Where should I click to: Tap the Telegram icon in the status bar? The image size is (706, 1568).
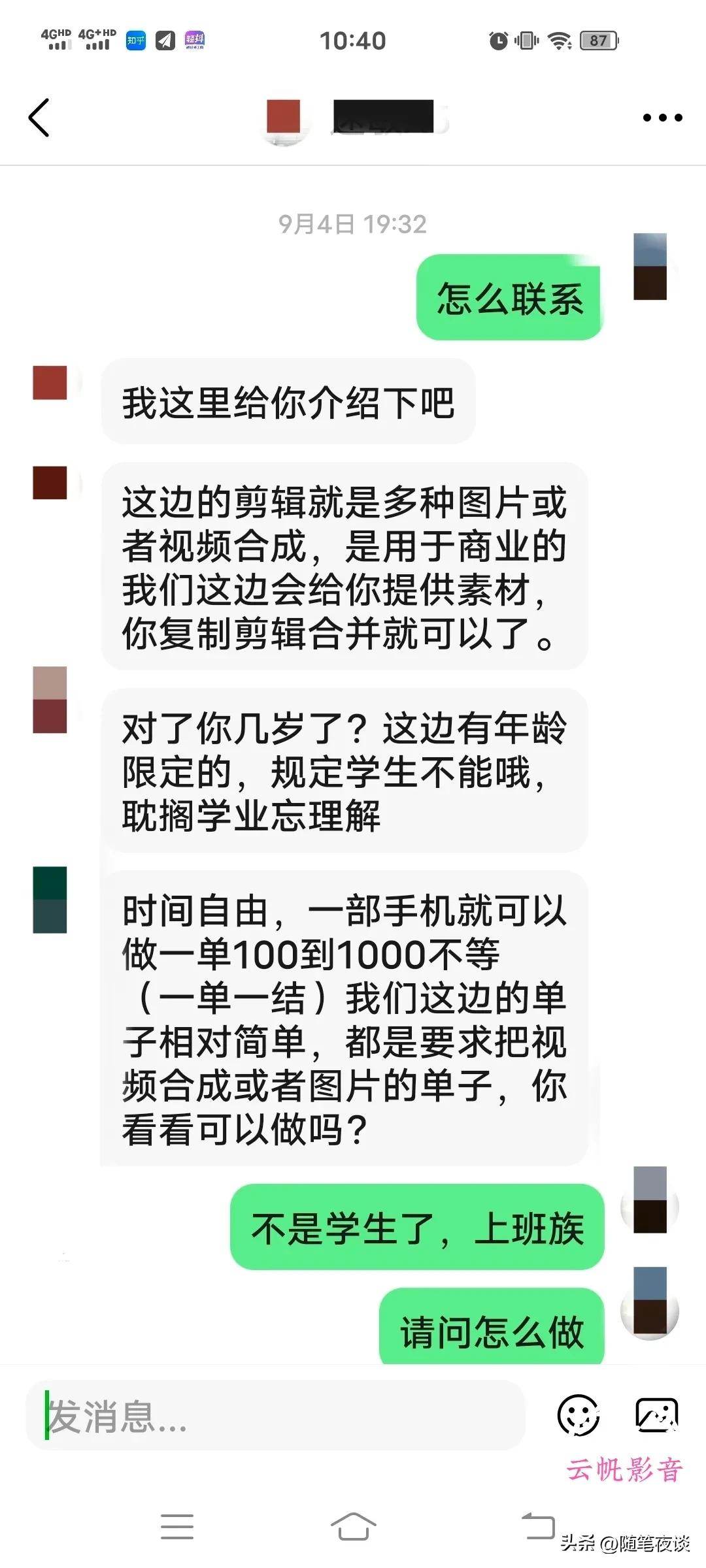[164, 41]
